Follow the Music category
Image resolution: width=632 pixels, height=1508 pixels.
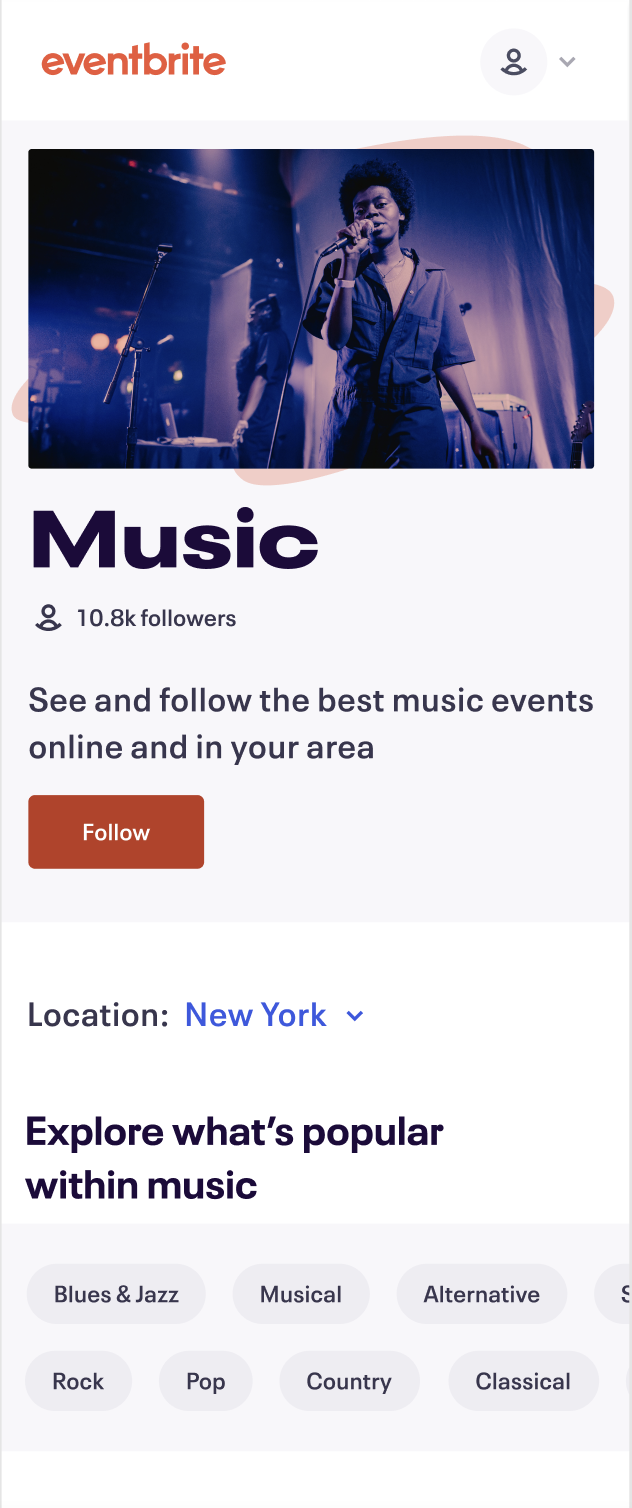tap(116, 832)
